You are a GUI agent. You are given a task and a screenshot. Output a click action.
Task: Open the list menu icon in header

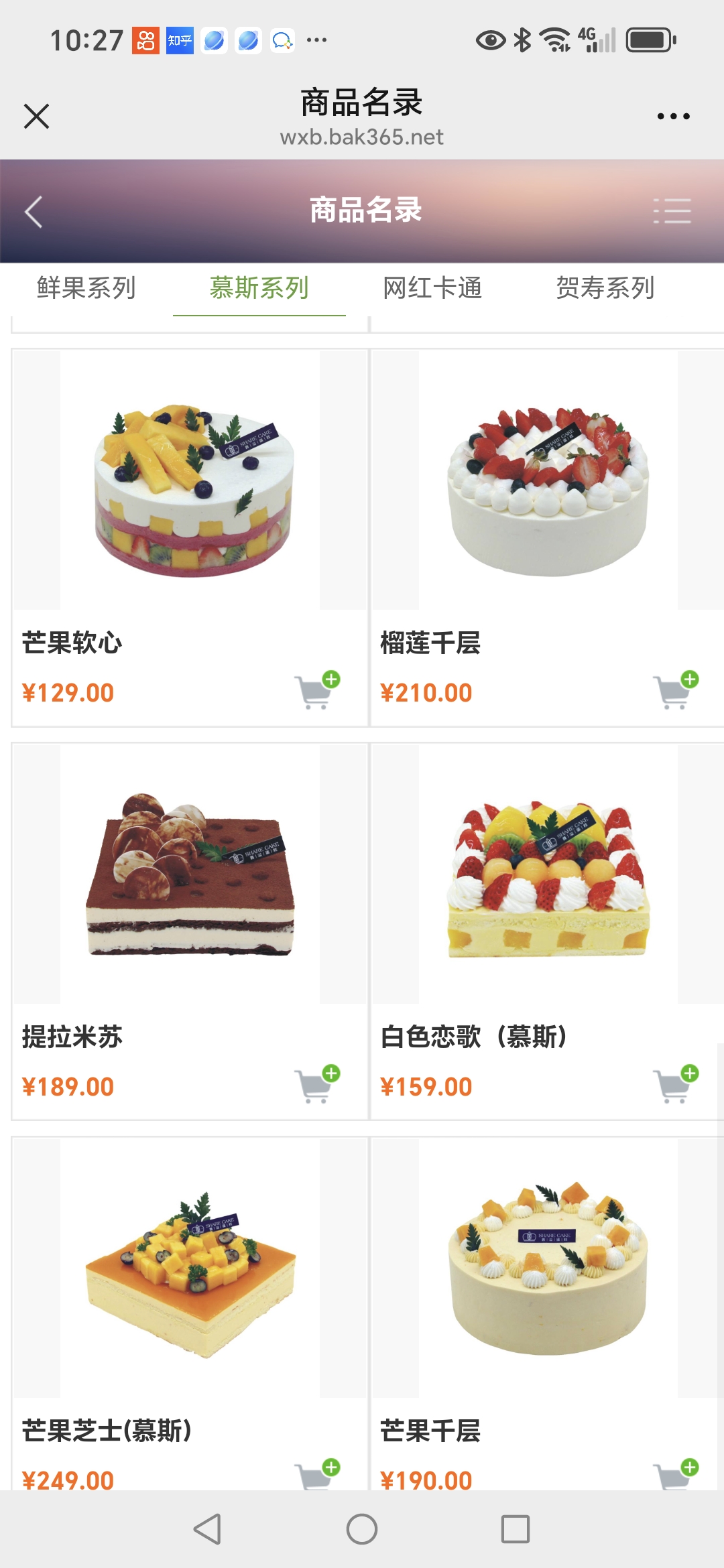pos(672,211)
